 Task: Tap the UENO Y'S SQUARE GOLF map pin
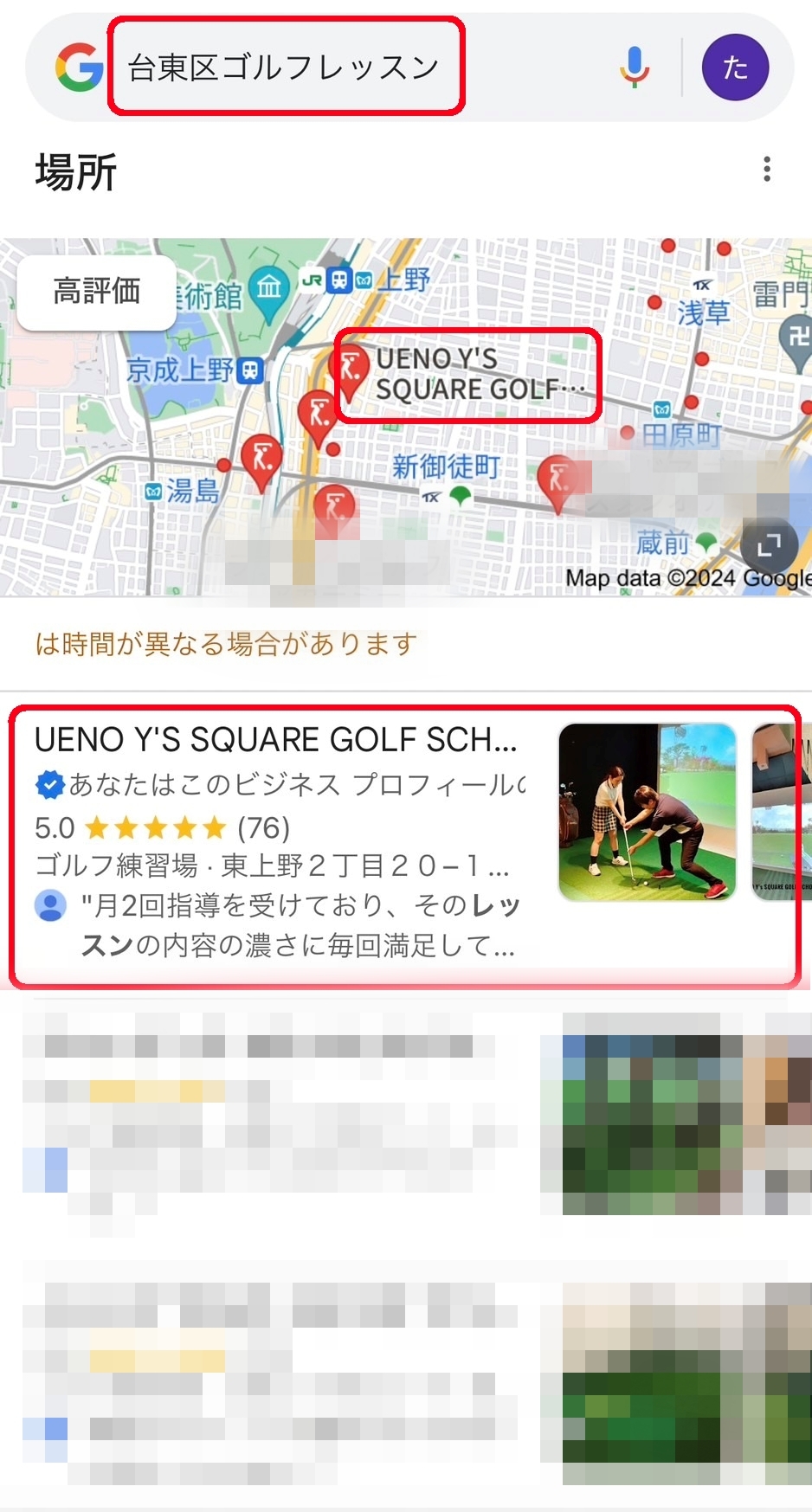[351, 370]
